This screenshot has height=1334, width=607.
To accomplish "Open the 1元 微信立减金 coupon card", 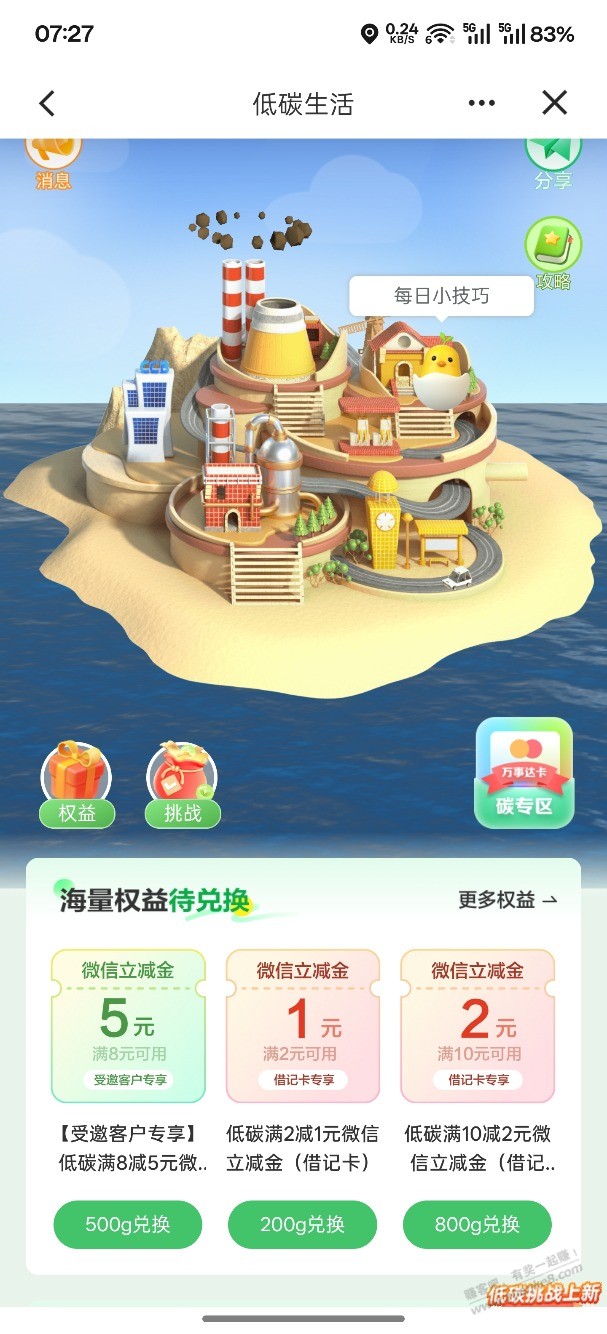I will (x=303, y=1025).
